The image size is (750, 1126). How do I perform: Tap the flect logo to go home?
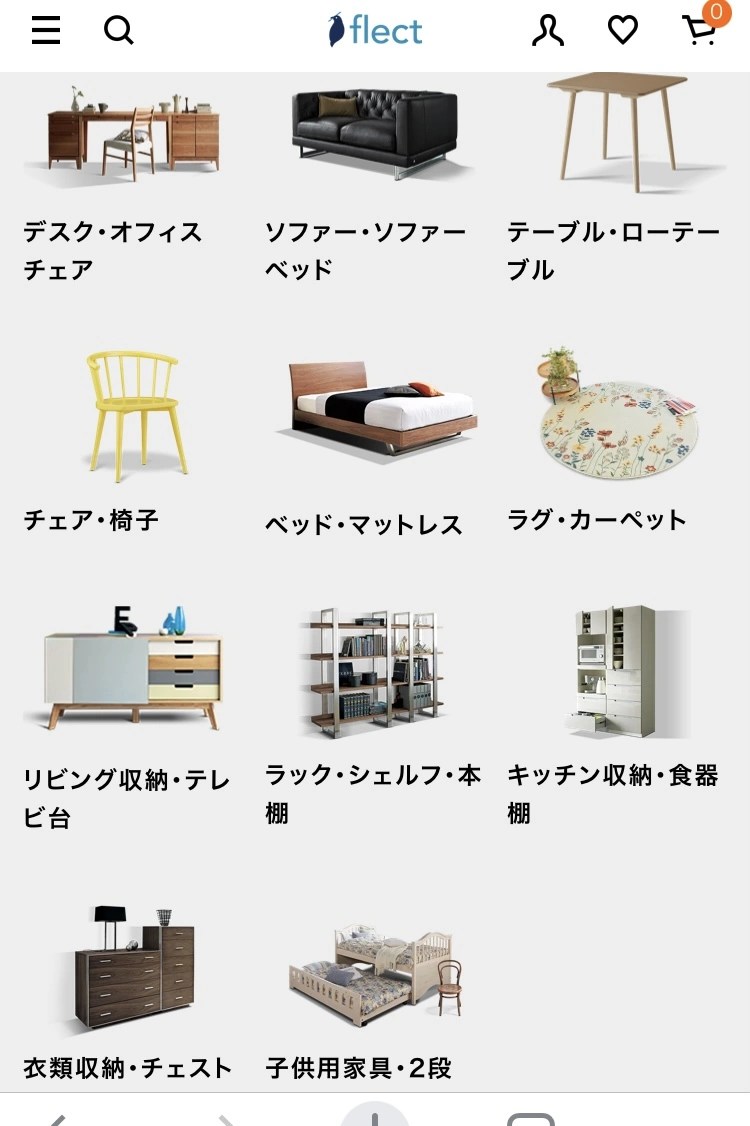click(374, 30)
